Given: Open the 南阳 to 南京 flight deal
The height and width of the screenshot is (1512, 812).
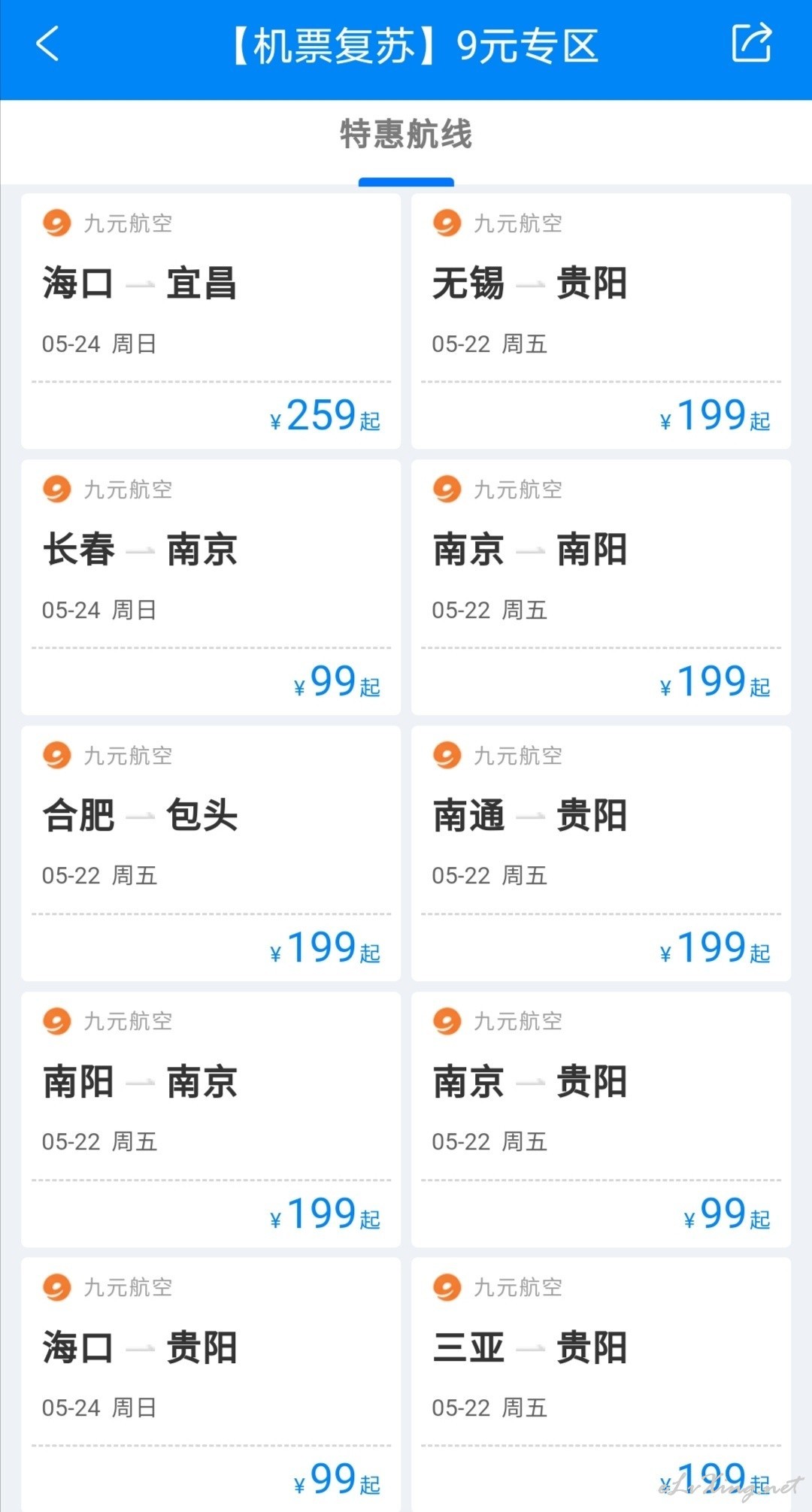Looking at the screenshot, I should point(211,1120).
